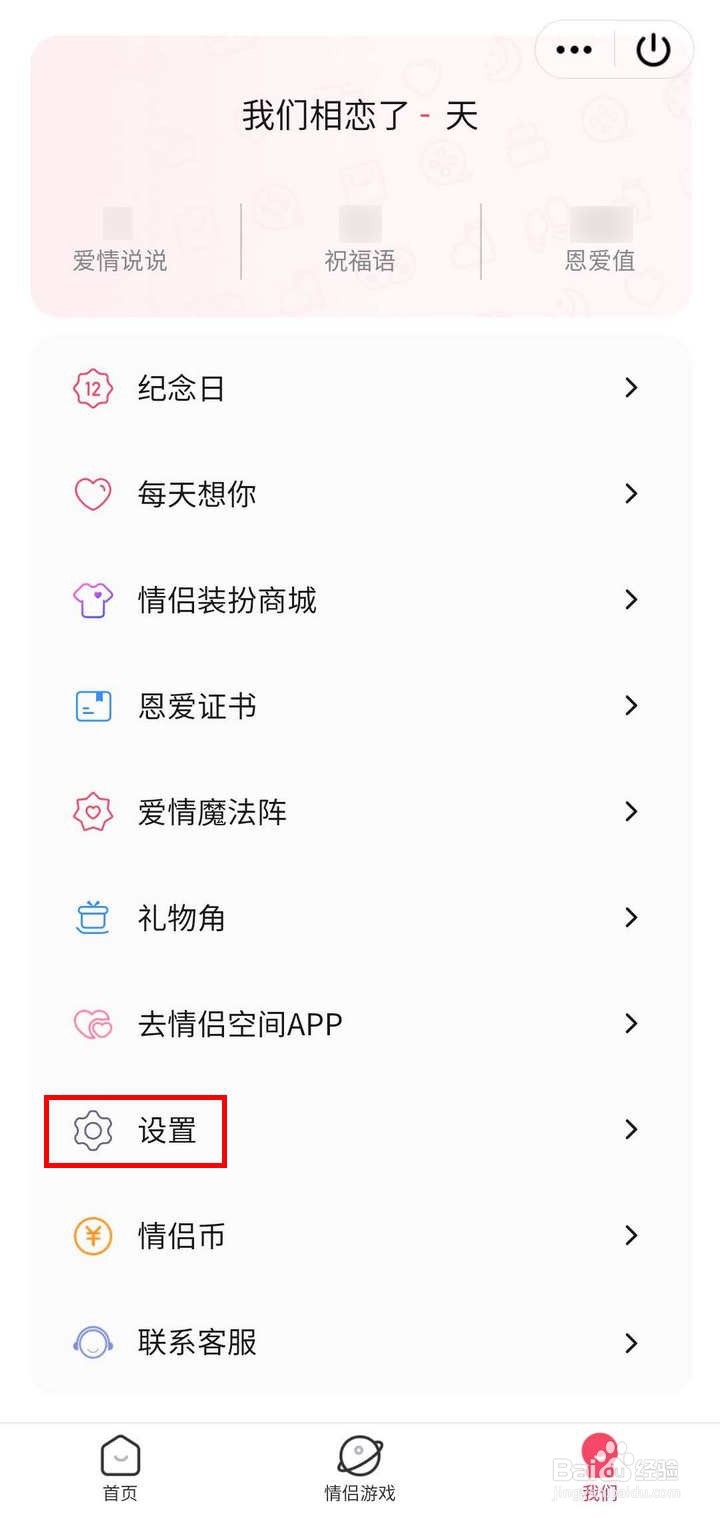Select the 礼物角 gift box icon
The width and height of the screenshot is (720, 1518).
(92, 918)
